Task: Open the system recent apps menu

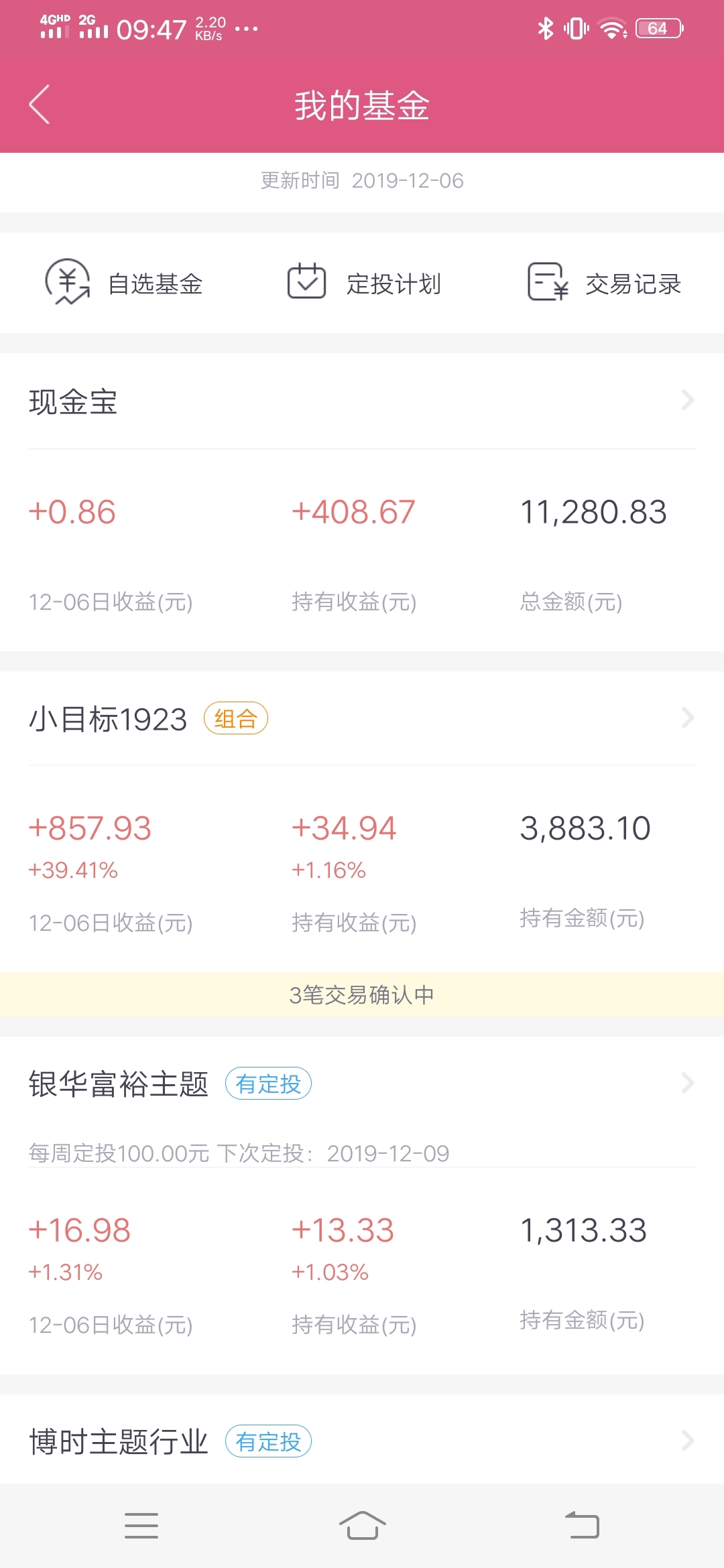Action: point(141,1526)
